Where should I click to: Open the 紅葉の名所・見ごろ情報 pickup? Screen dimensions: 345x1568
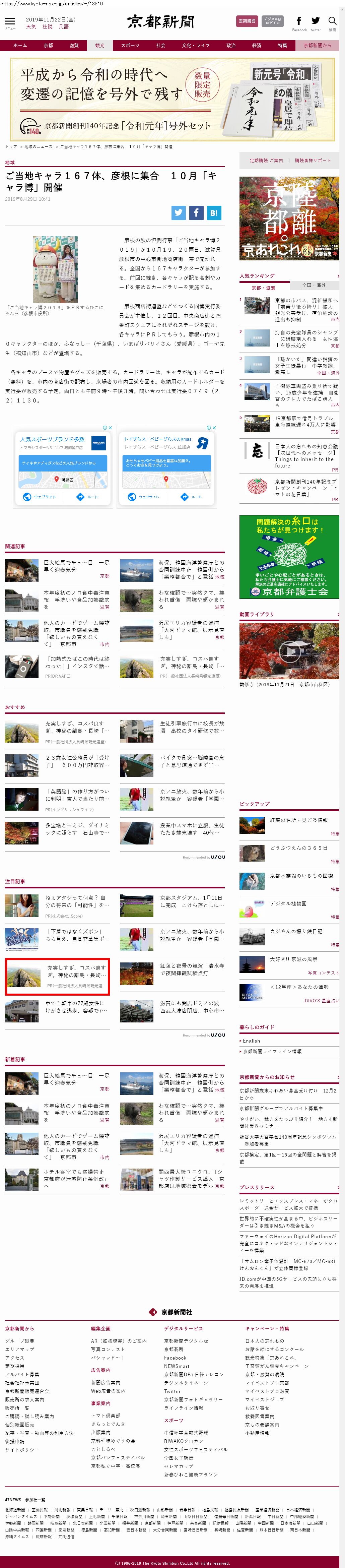point(298,820)
